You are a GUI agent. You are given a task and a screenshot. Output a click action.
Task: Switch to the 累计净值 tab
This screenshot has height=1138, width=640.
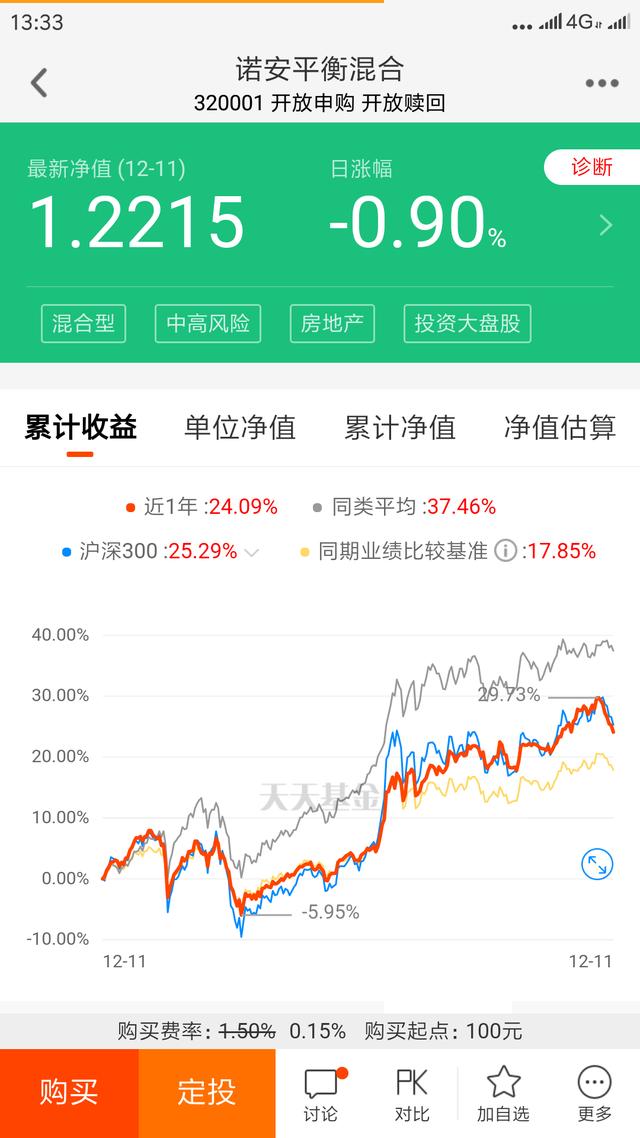point(400,427)
